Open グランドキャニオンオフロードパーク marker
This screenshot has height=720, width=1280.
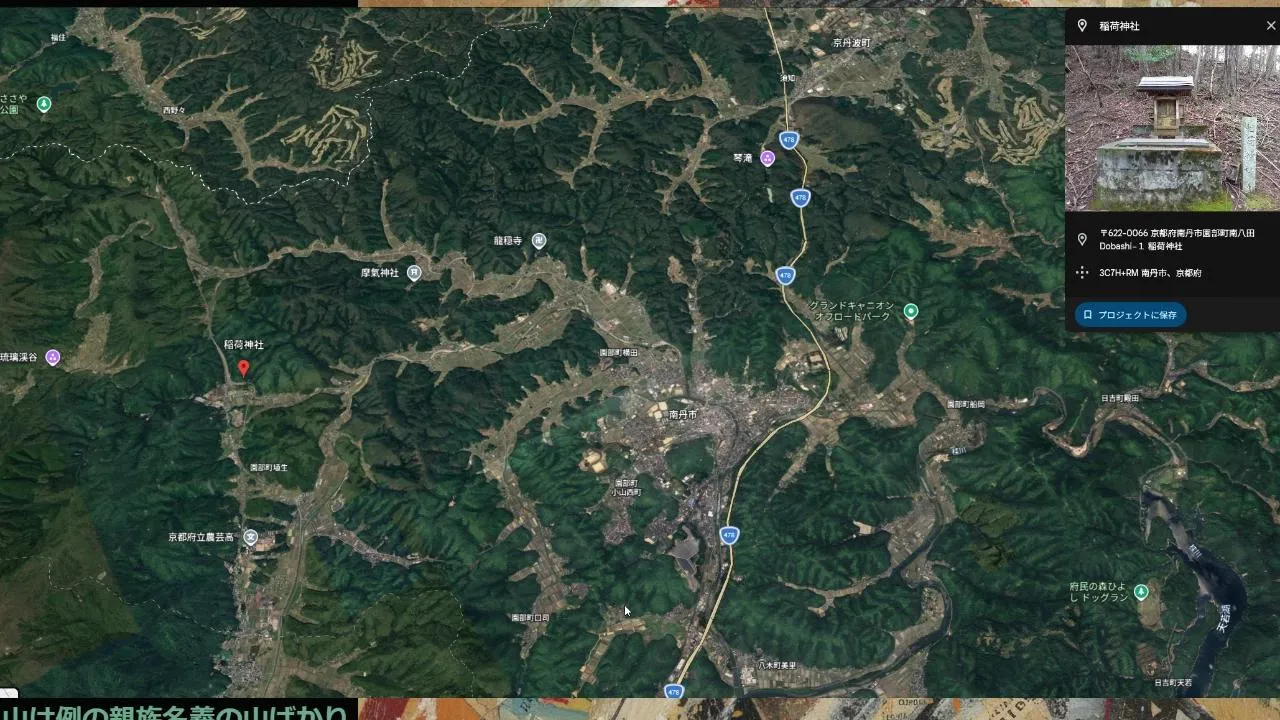coord(910,311)
